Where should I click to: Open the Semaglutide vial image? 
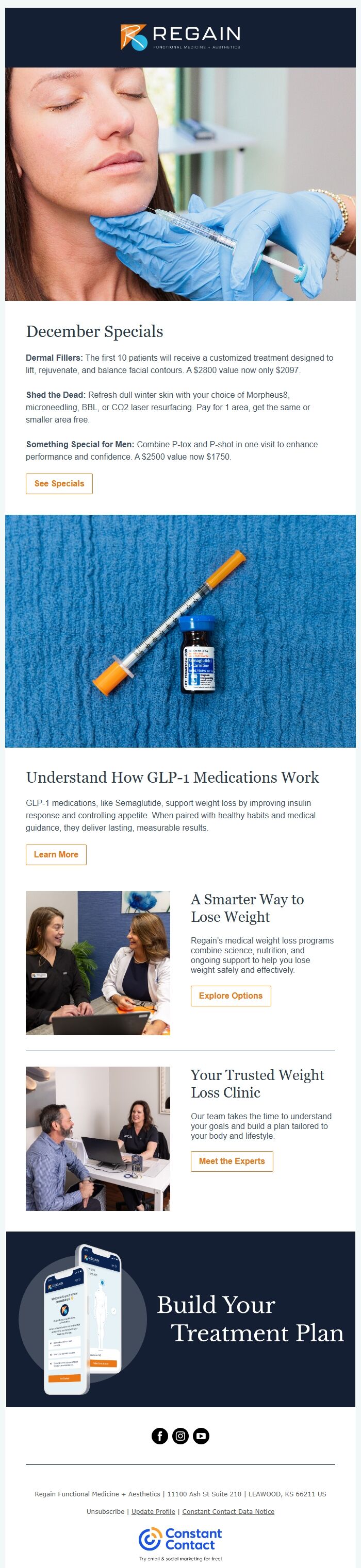(180, 631)
